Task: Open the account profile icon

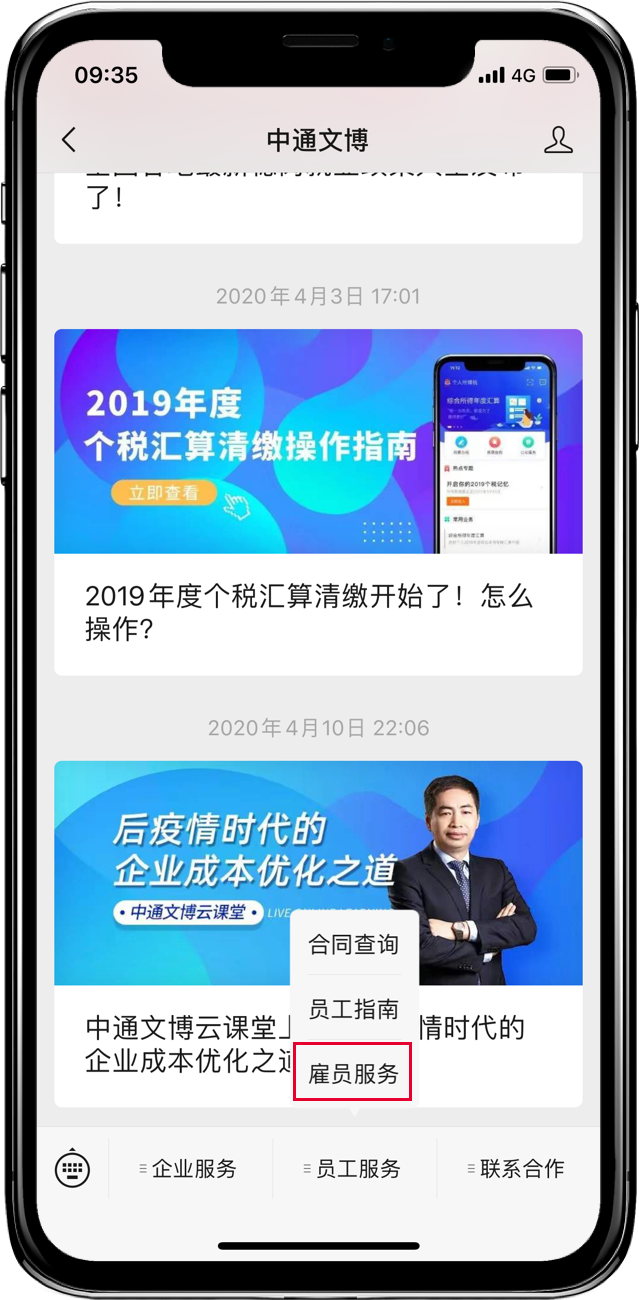Action: 558,140
